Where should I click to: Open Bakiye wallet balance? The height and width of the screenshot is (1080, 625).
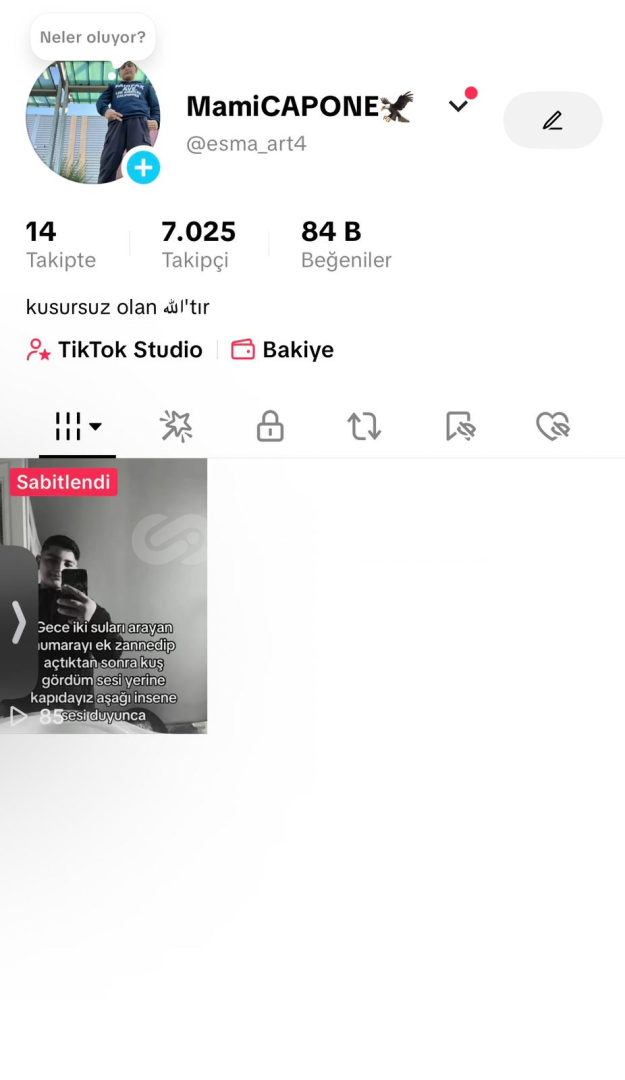pyautogui.click(x=283, y=350)
